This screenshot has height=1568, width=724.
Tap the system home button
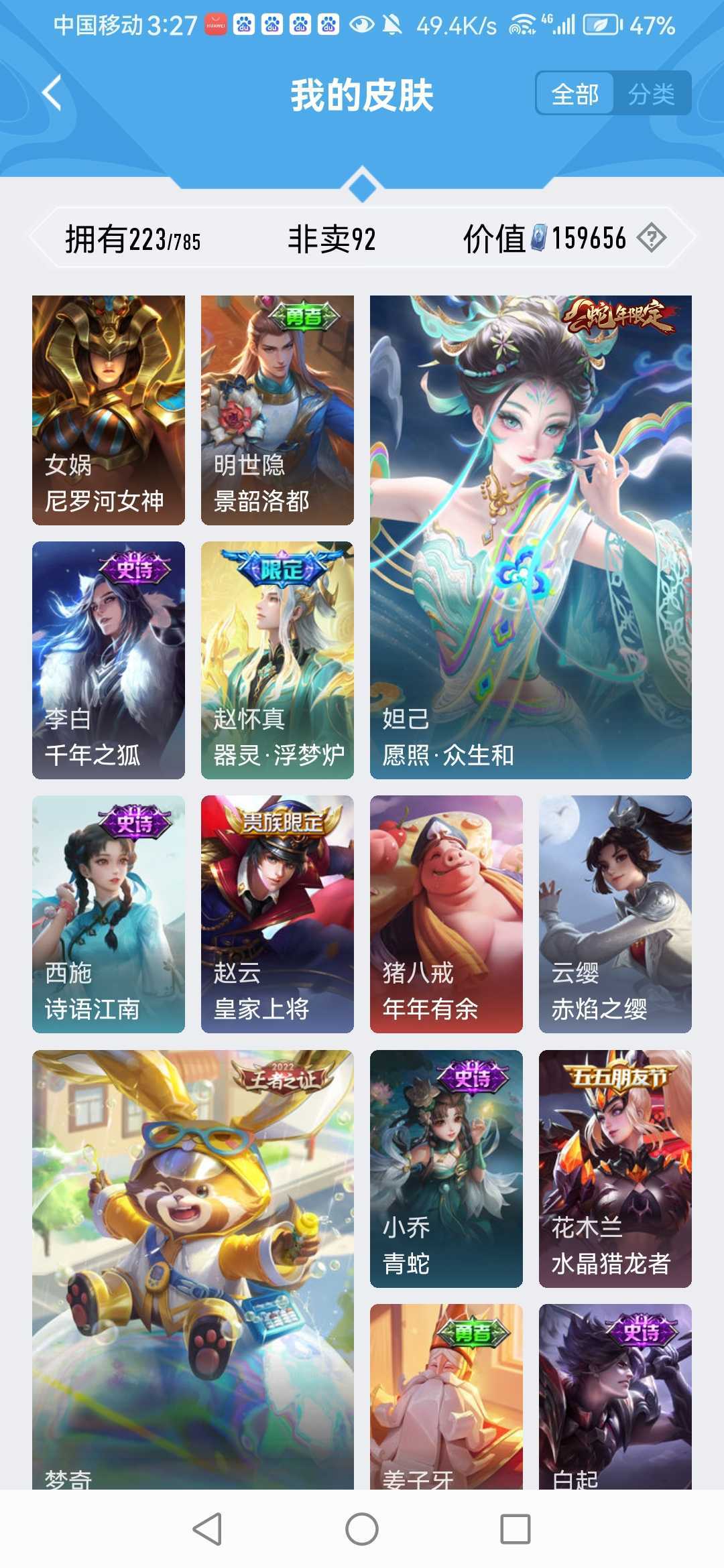pyautogui.click(x=362, y=1529)
